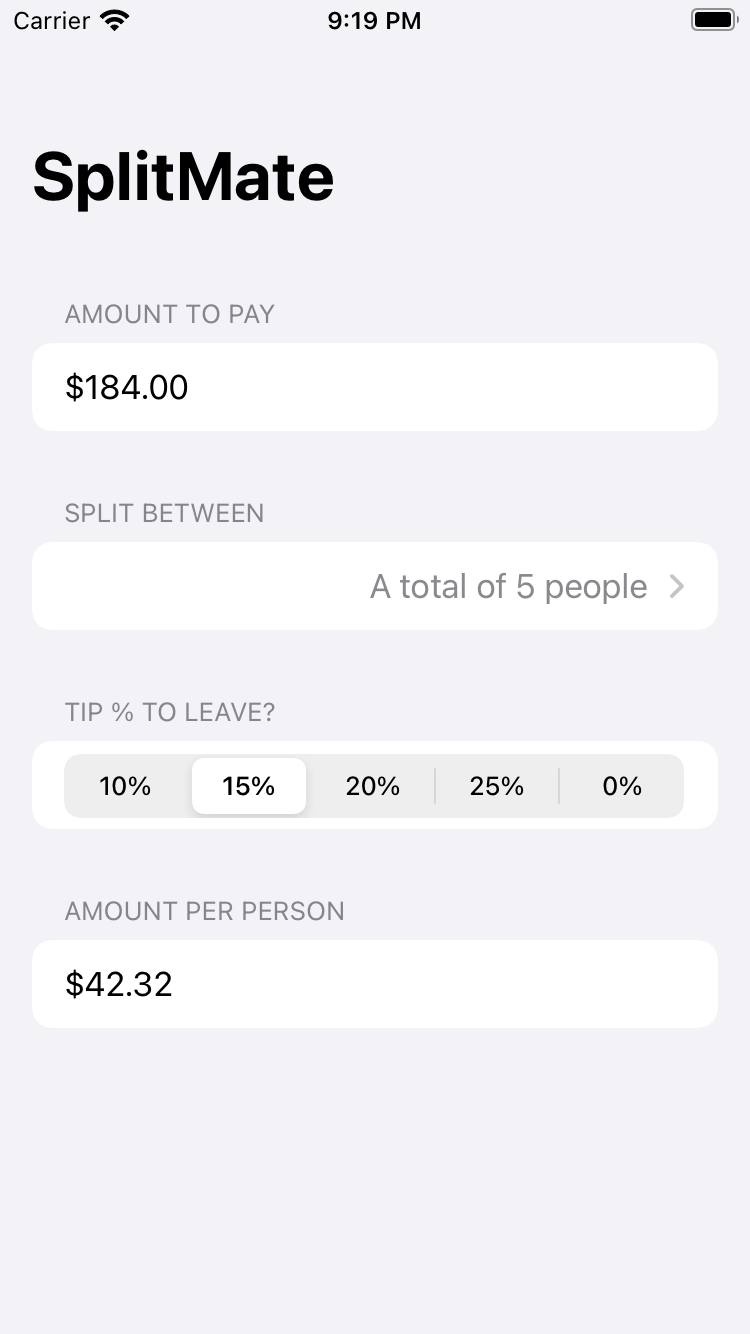Viewport: 750px width, 1334px height.
Task: Edit the amount to pay field
Action: pos(374,387)
